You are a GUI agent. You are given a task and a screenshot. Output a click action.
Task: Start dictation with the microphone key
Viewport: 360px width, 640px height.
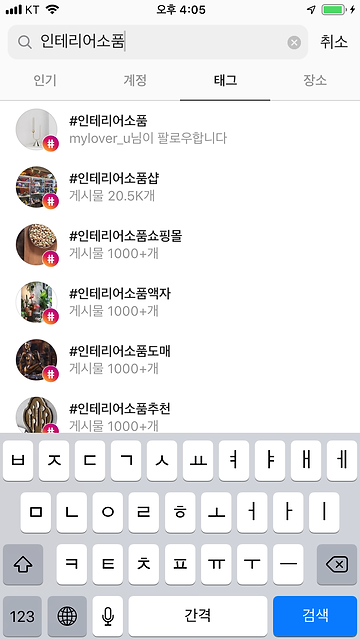108,616
